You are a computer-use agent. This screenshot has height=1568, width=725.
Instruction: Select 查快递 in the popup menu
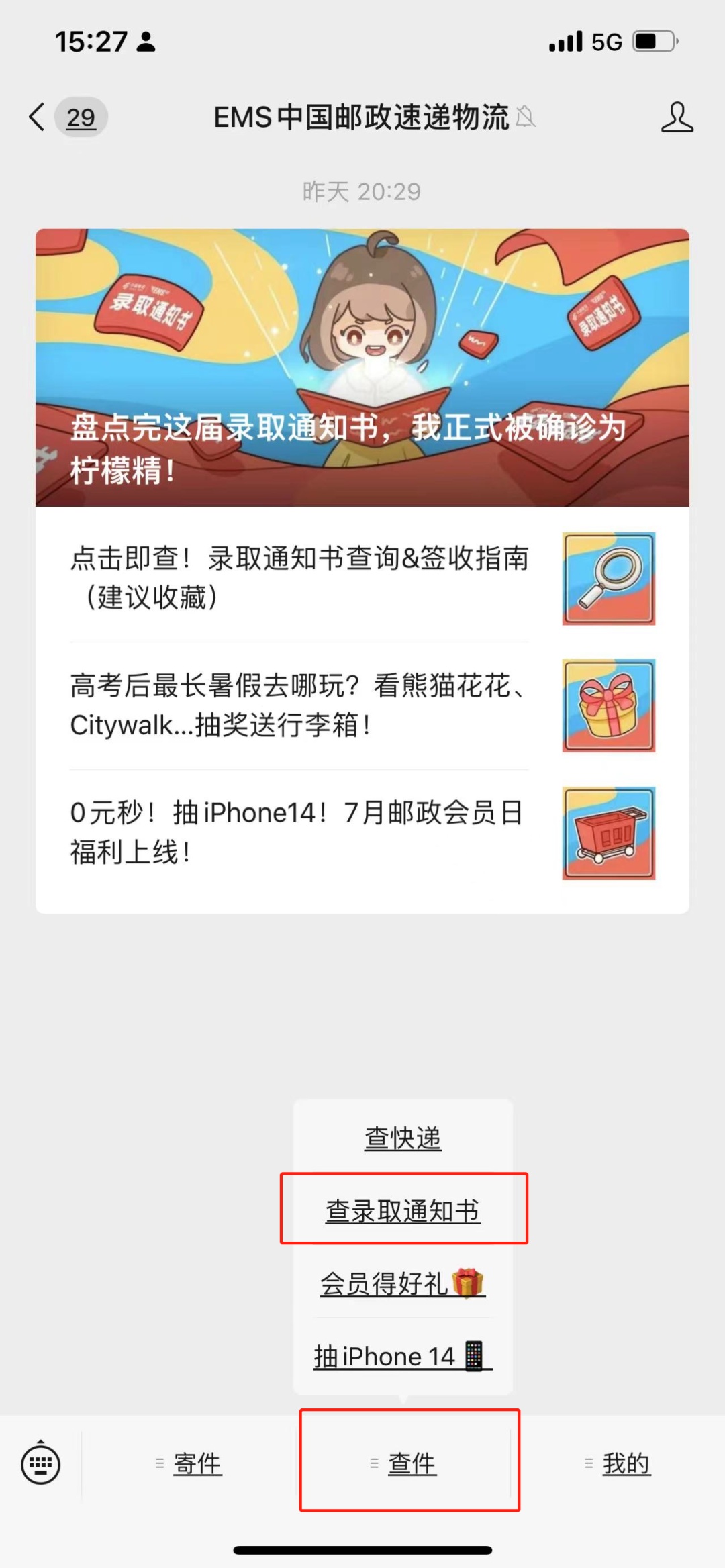403,1138
